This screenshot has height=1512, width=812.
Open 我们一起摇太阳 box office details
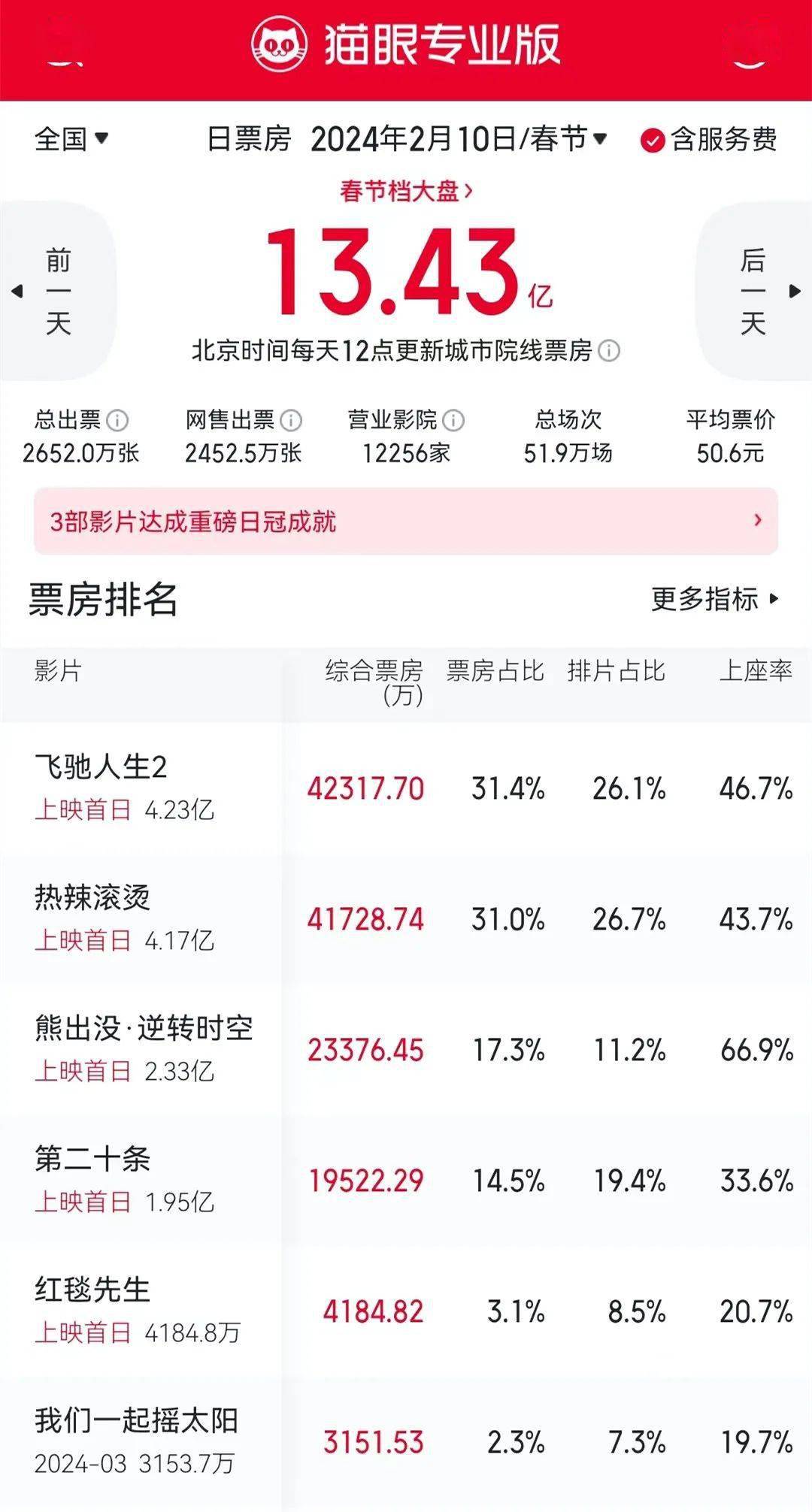point(406,1441)
